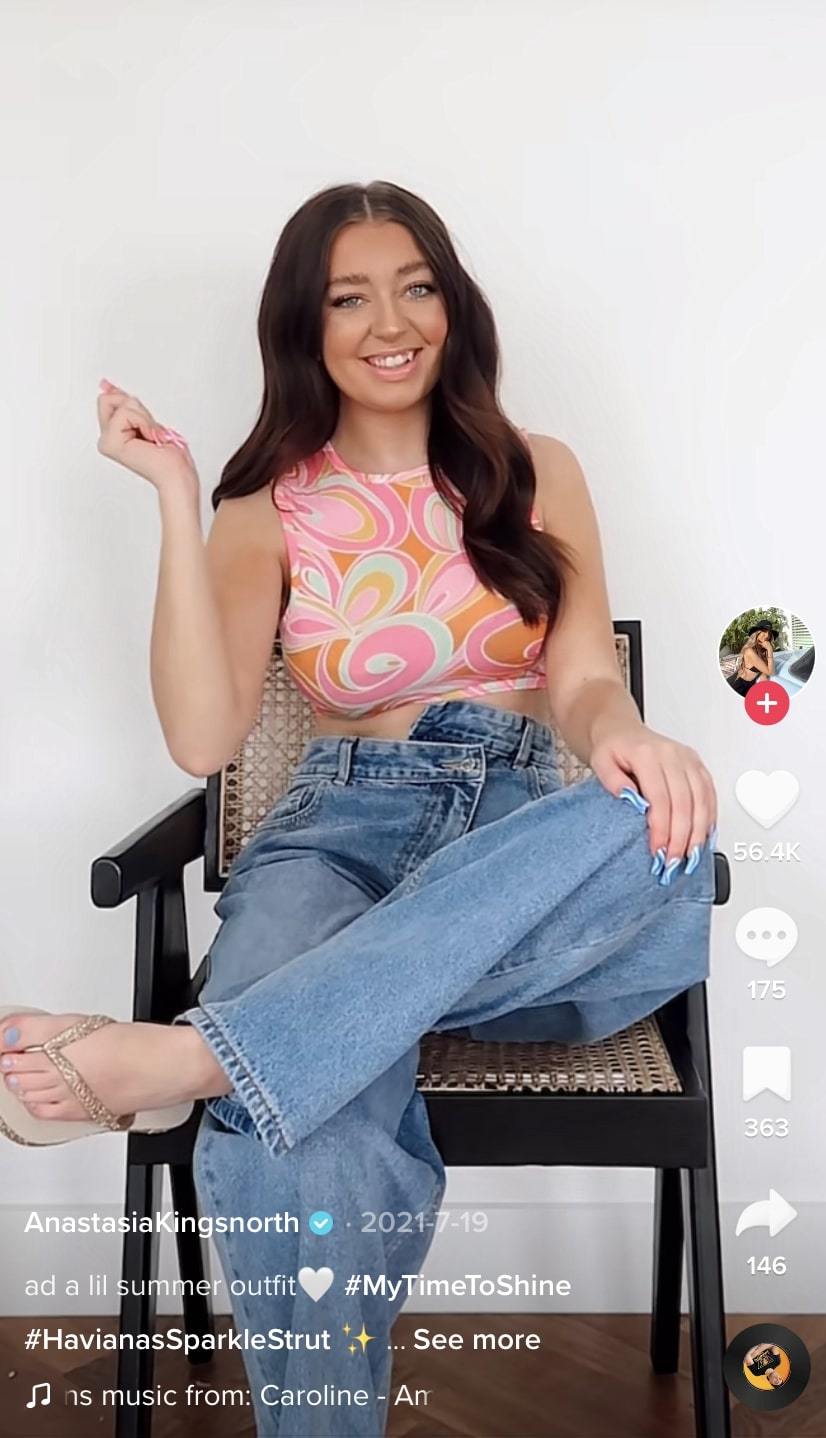
Task: Open the #MyTimeToShine hashtag
Action: pos(457,1285)
